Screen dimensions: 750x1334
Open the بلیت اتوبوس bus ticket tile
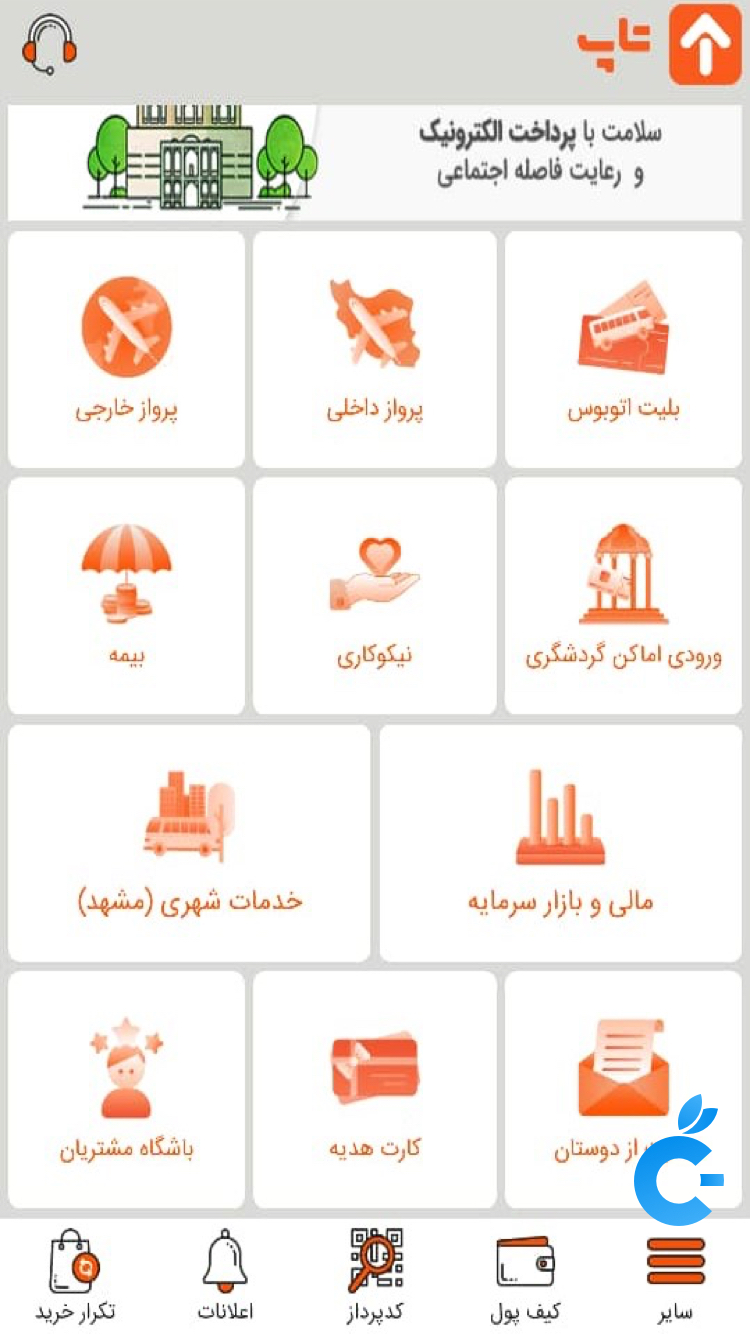coord(624,350)
